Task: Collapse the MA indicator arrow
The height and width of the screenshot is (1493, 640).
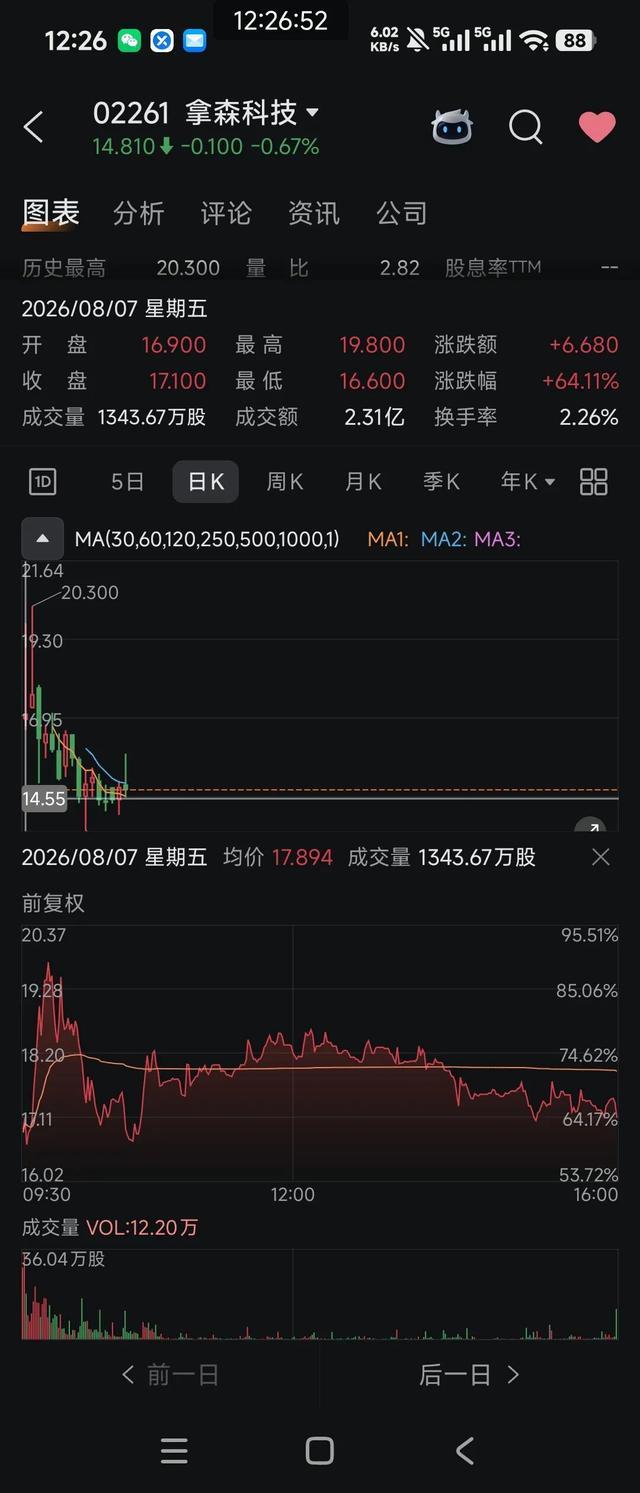Action: 42,539
